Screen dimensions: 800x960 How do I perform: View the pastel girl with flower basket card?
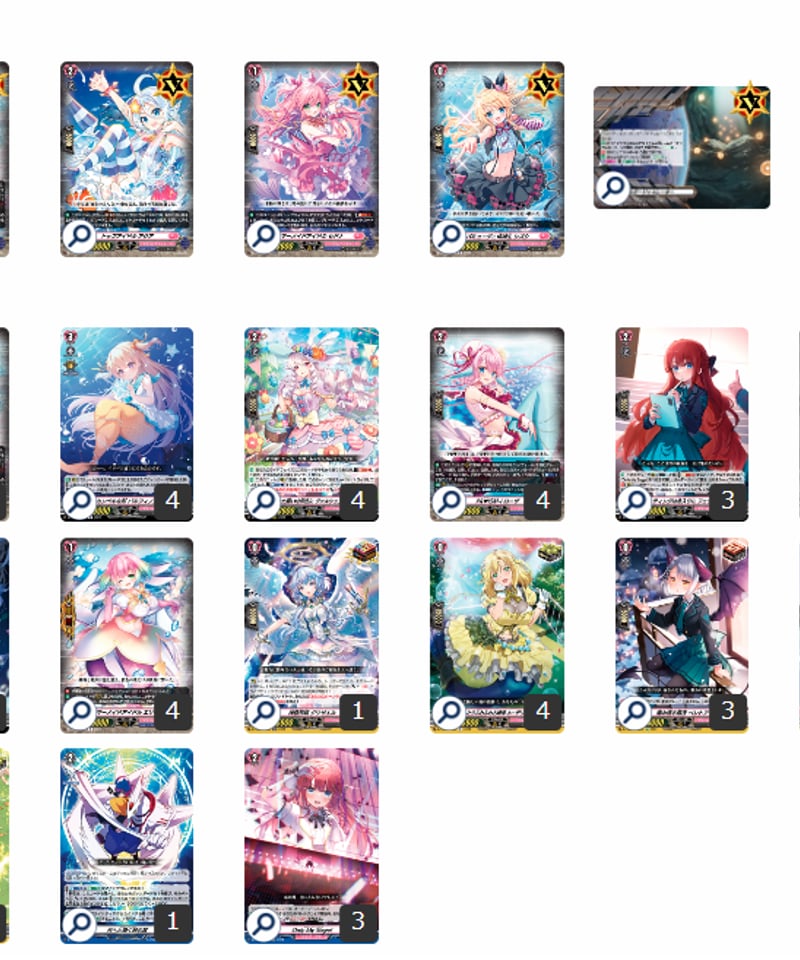(x=311, y=423)
